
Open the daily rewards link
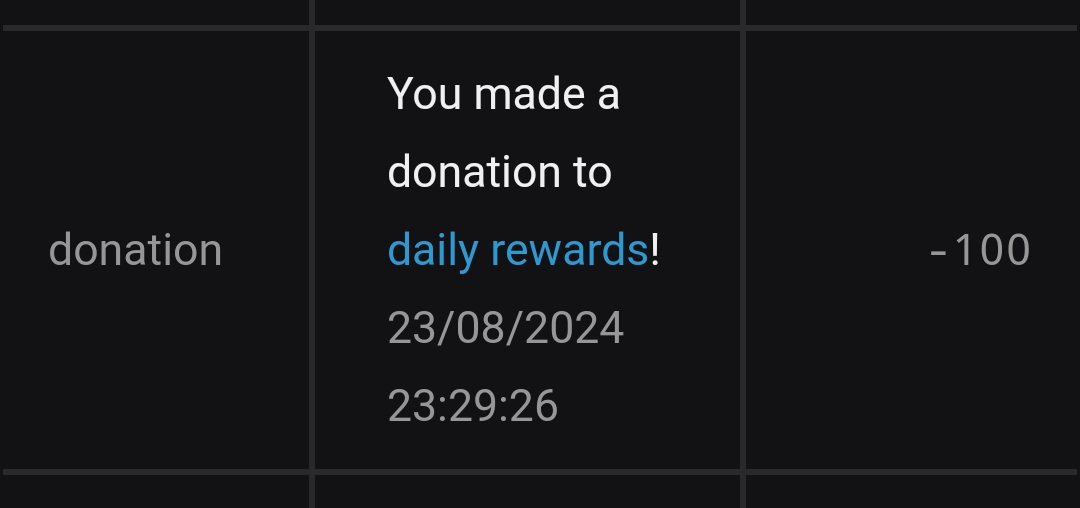517,249
